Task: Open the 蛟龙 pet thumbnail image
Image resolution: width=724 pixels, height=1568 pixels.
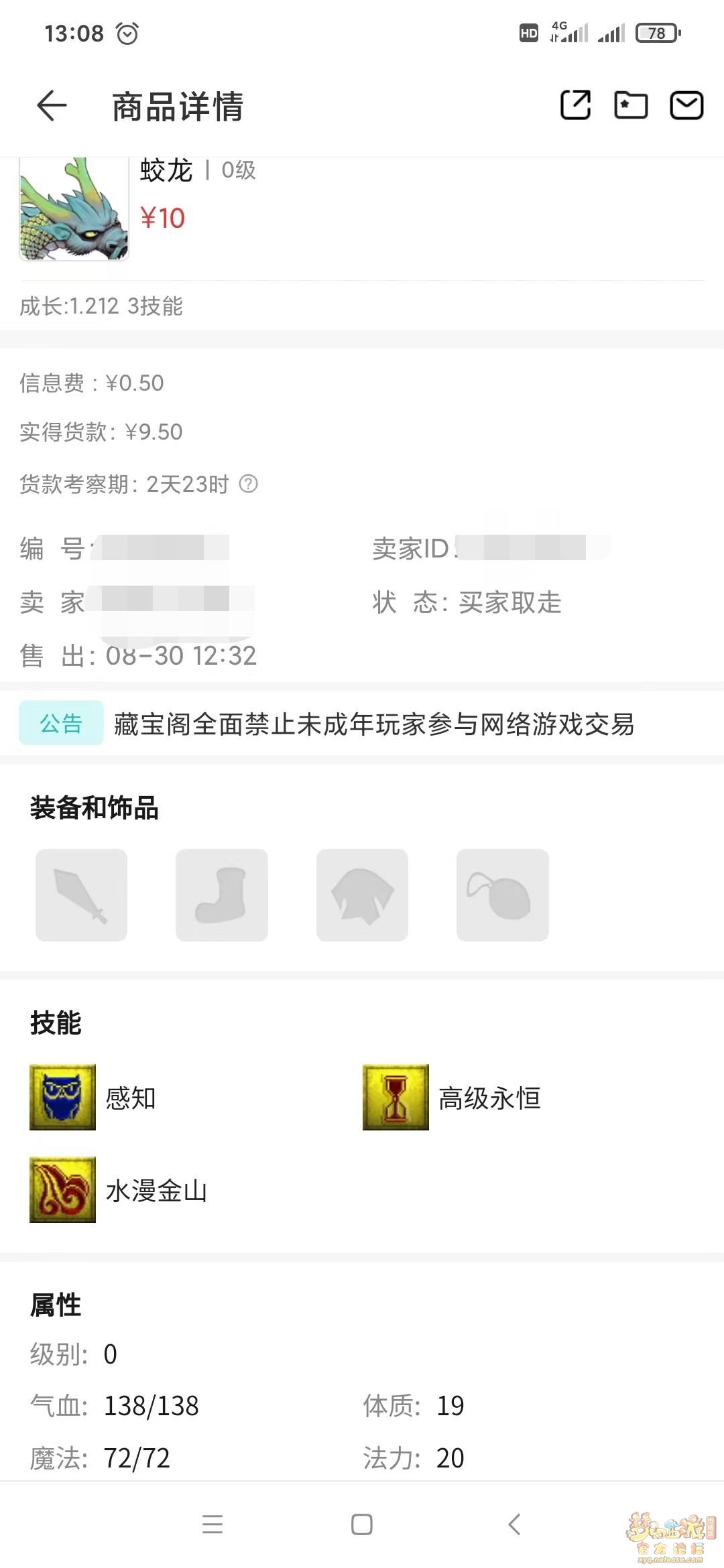Action: (x=74, y=209)
